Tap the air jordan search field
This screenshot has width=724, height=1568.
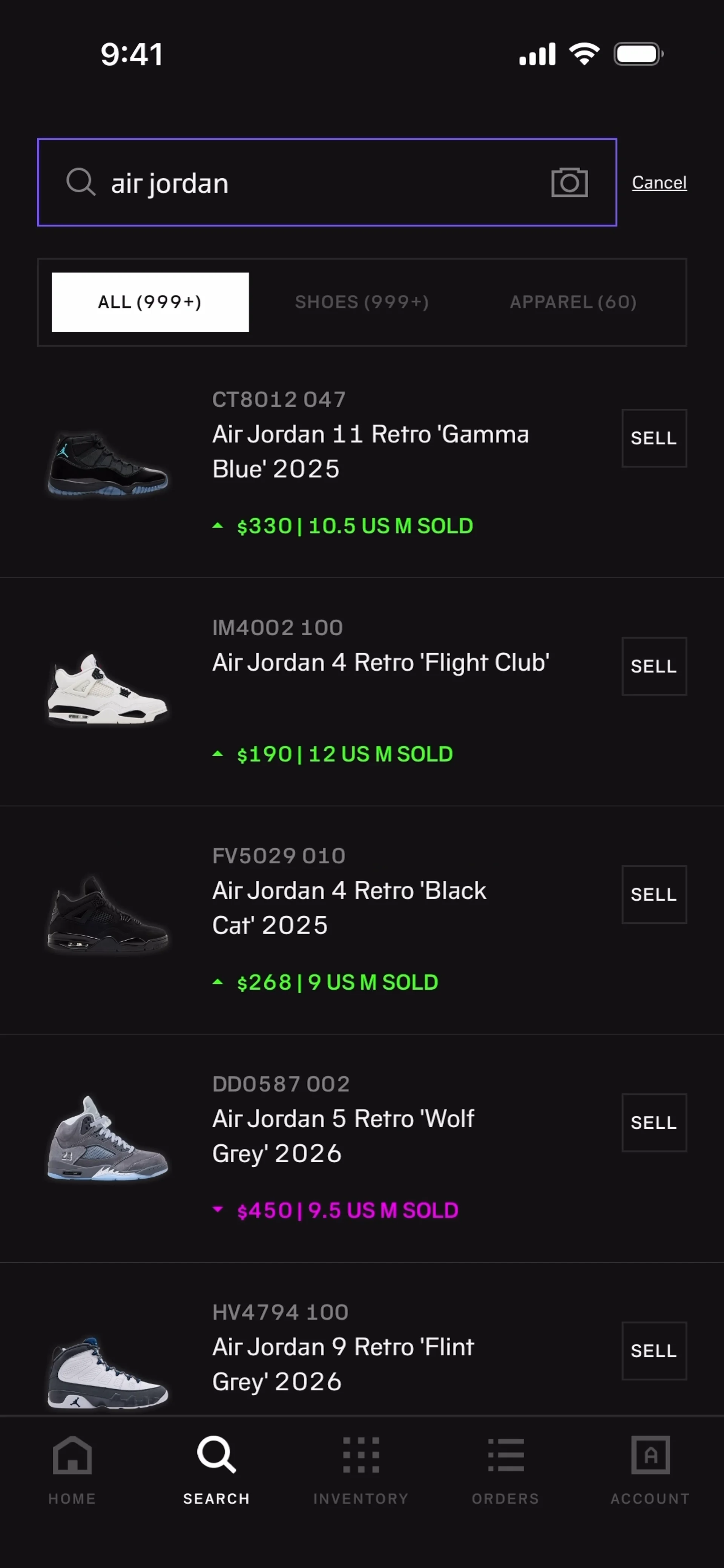coord(304,182)
